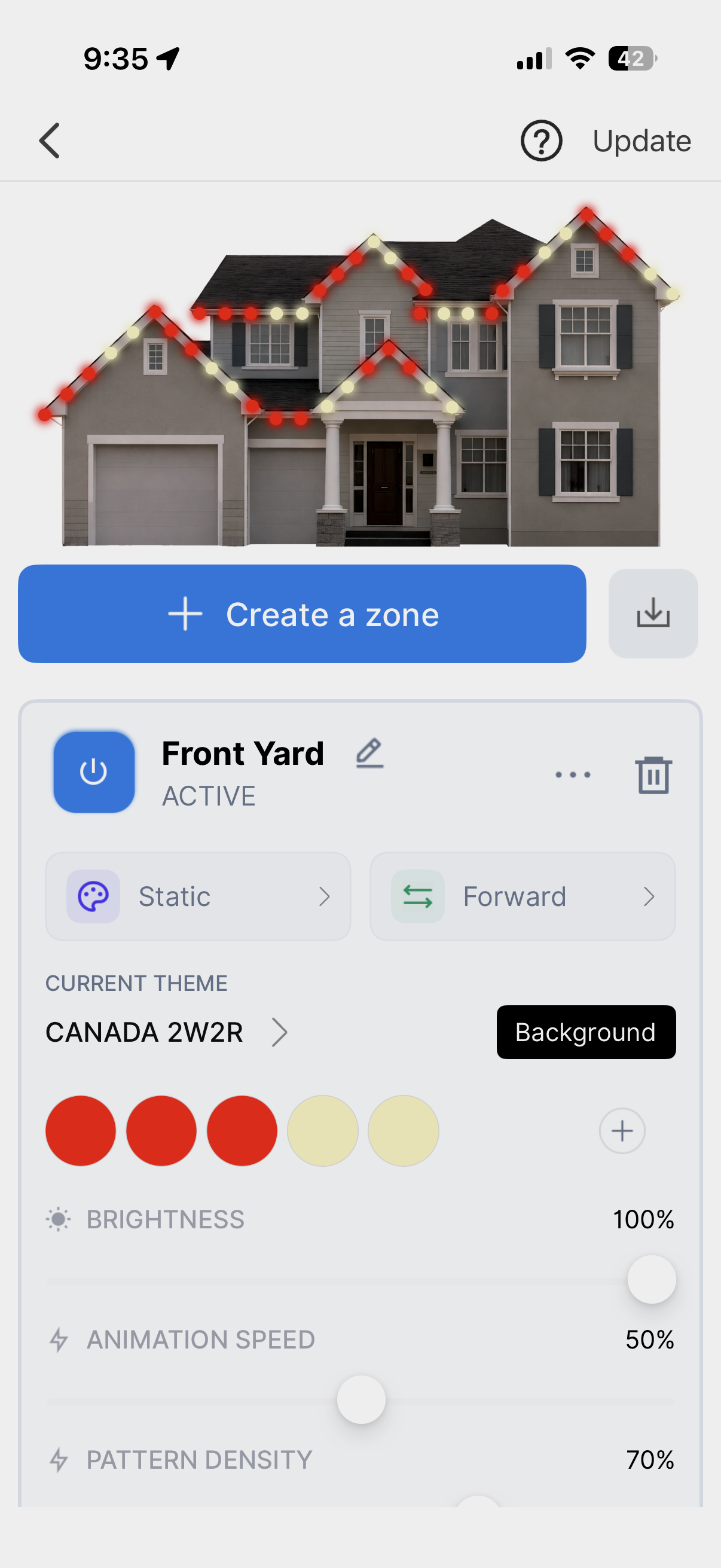Delete the Front Yard zone
The height and width of the screenshot is (1568, 721).
click(x=653, y=775)
